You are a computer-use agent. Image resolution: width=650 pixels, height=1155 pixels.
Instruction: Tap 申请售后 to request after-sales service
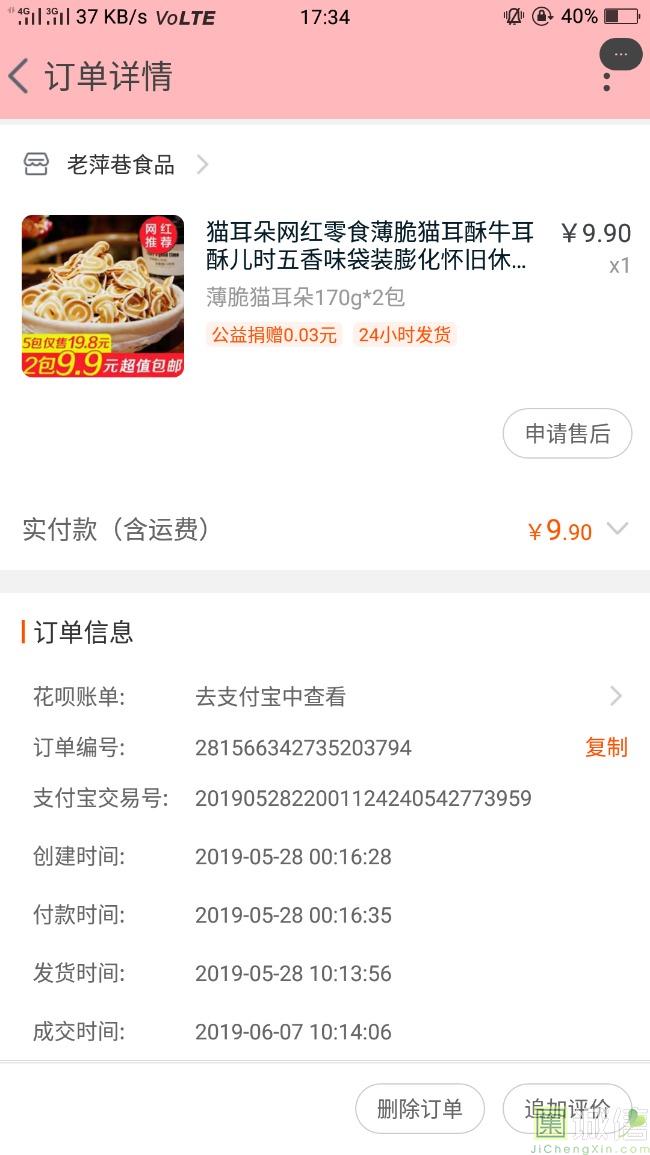567,433
